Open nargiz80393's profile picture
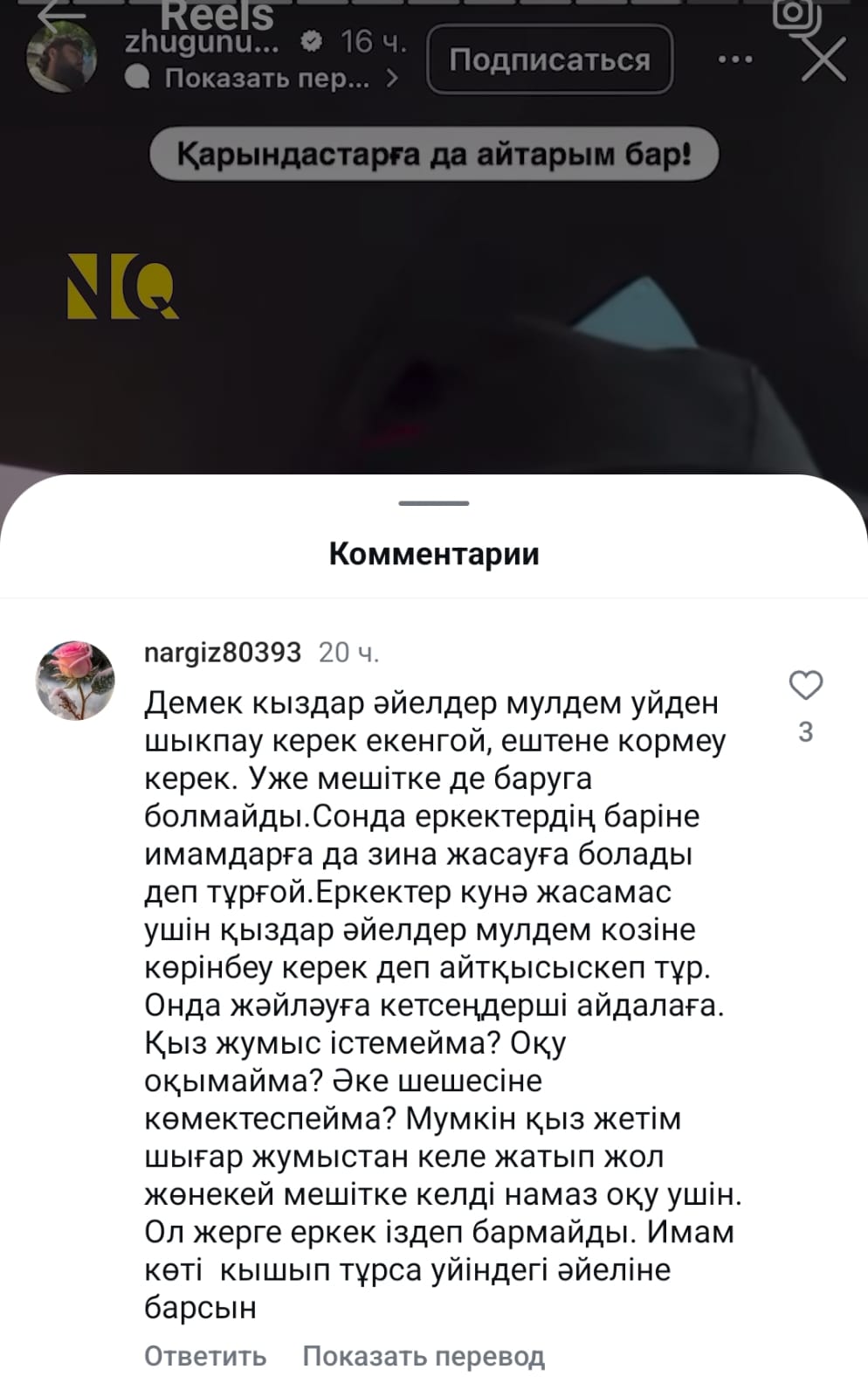868x1397 pixels. click(75, 681)
